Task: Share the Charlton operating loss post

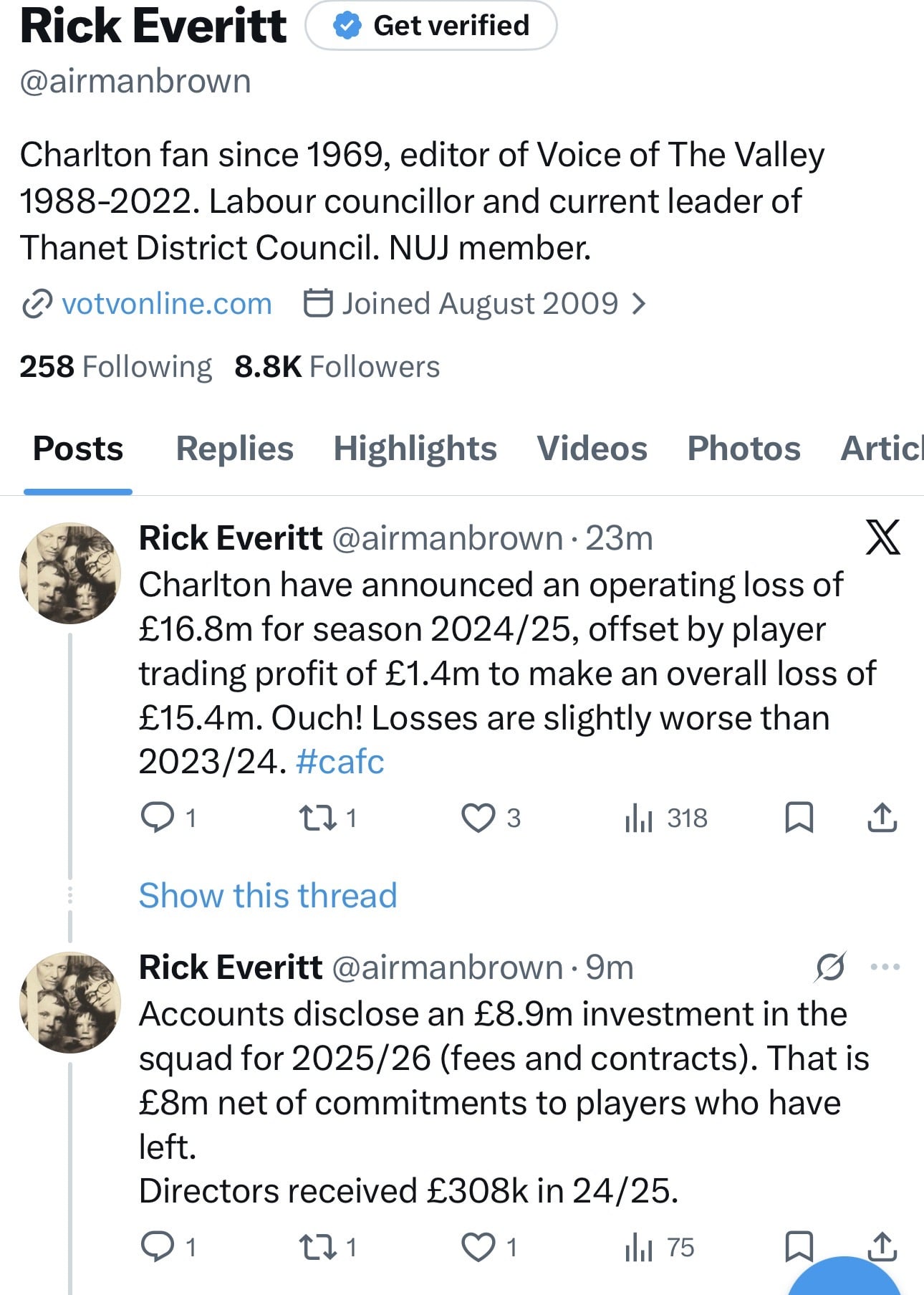Action: pos(882,818)
